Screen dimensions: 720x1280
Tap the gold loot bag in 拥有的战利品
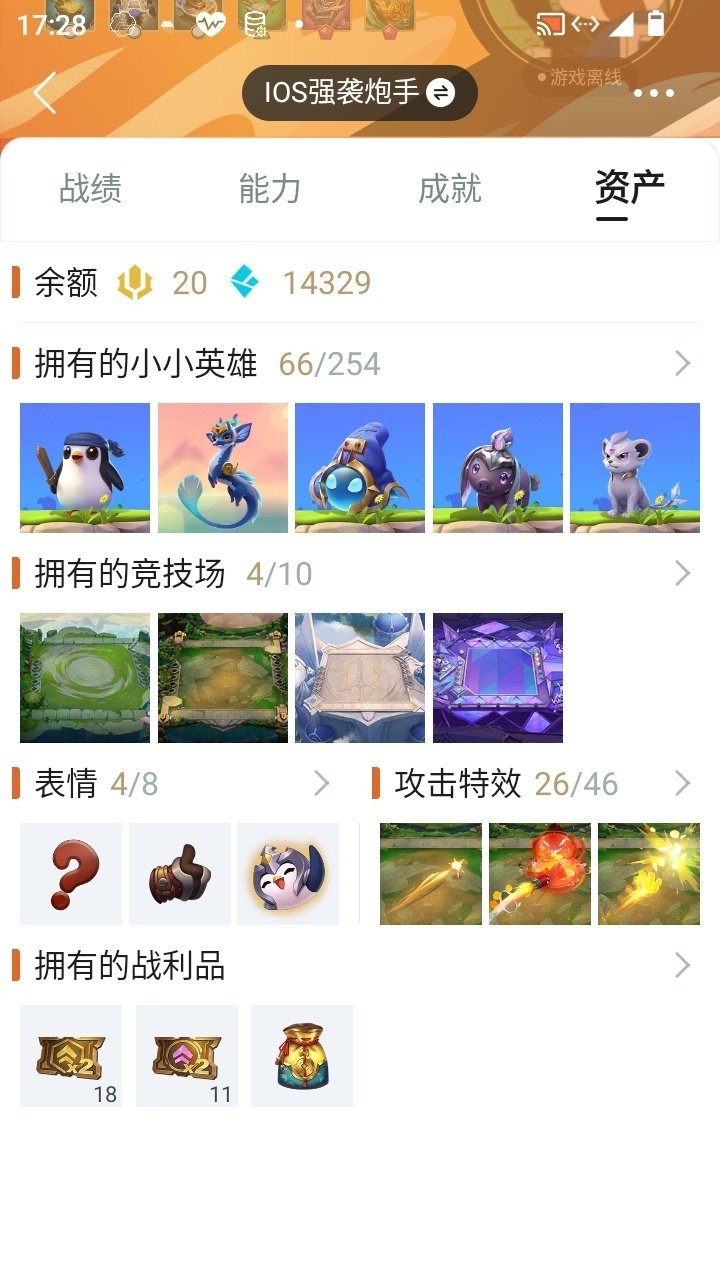(x=302, y=1055)
